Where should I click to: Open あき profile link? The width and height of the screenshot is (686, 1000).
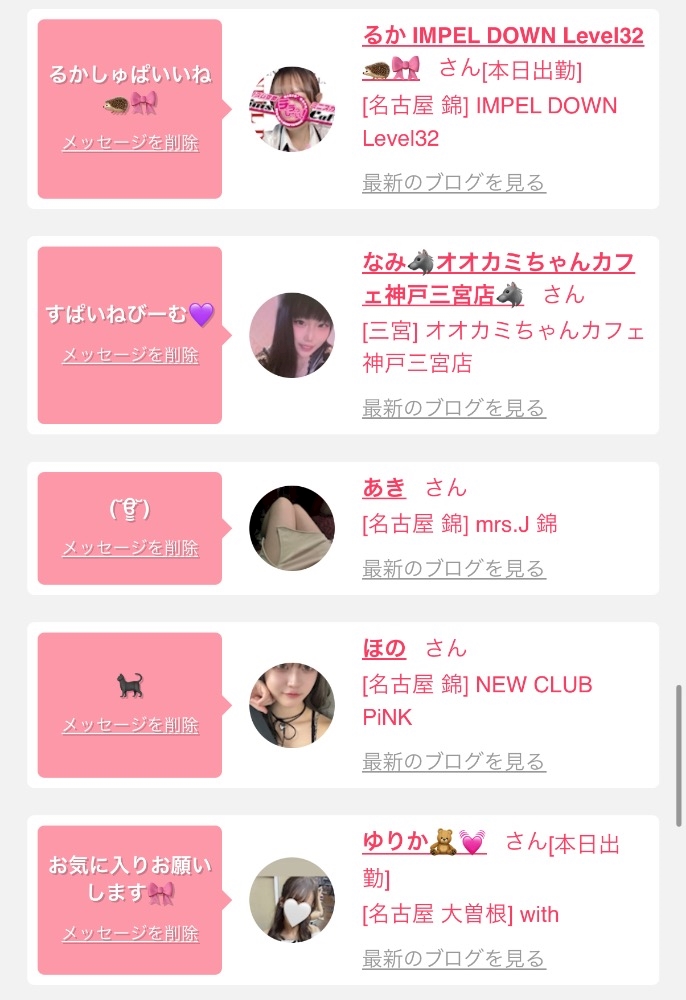384,488
